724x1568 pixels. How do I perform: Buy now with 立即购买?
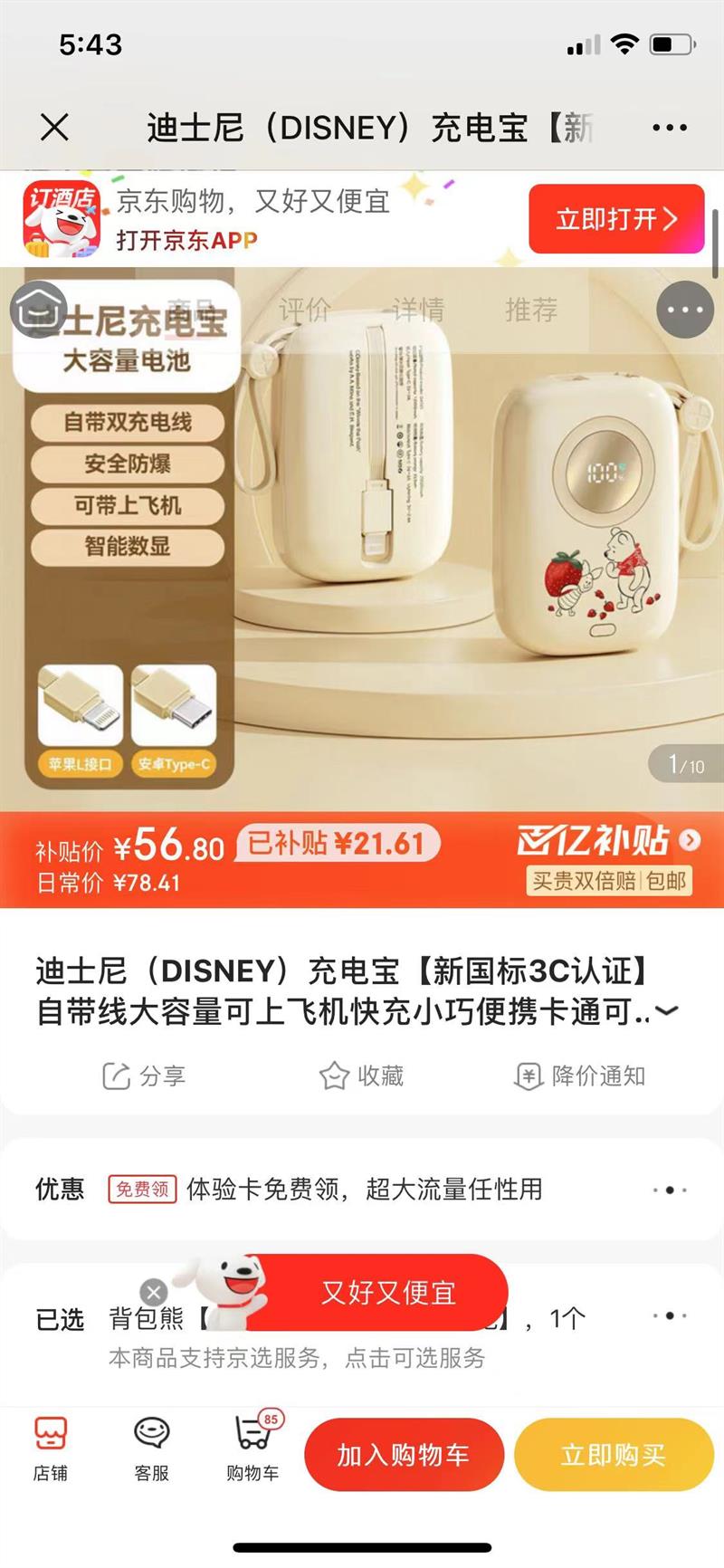(x=614, y=1455)
